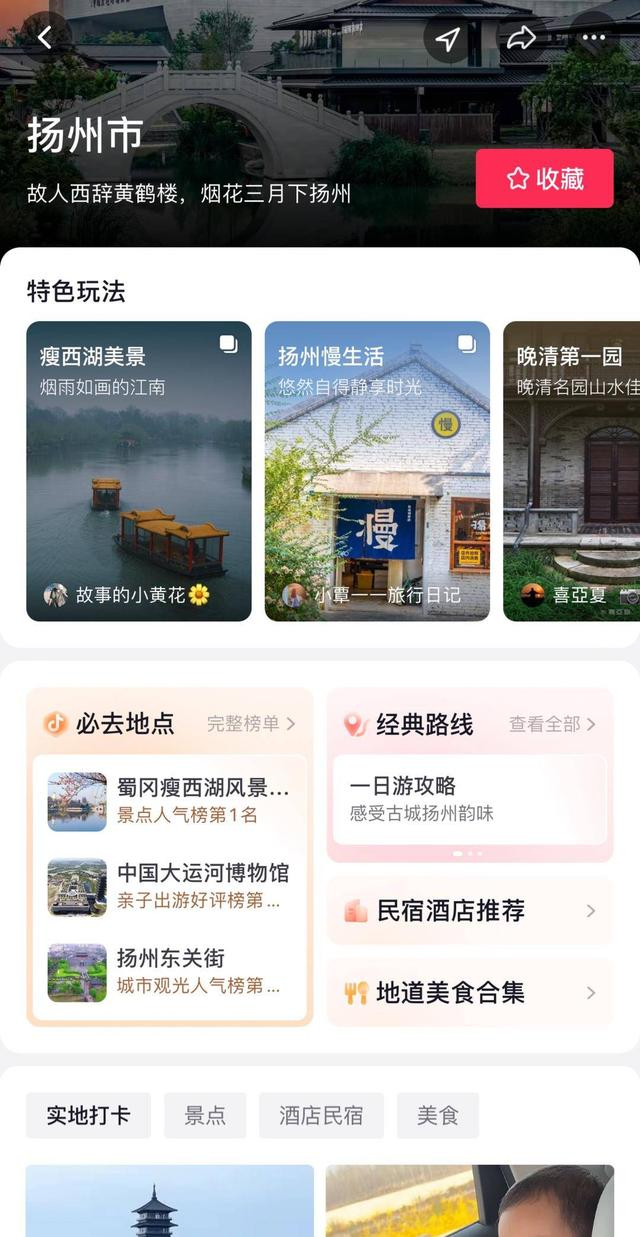This screenshot has width=640, height=1237.
Task: Open the 一日游攻略 route card
Action: coord(469,798)
